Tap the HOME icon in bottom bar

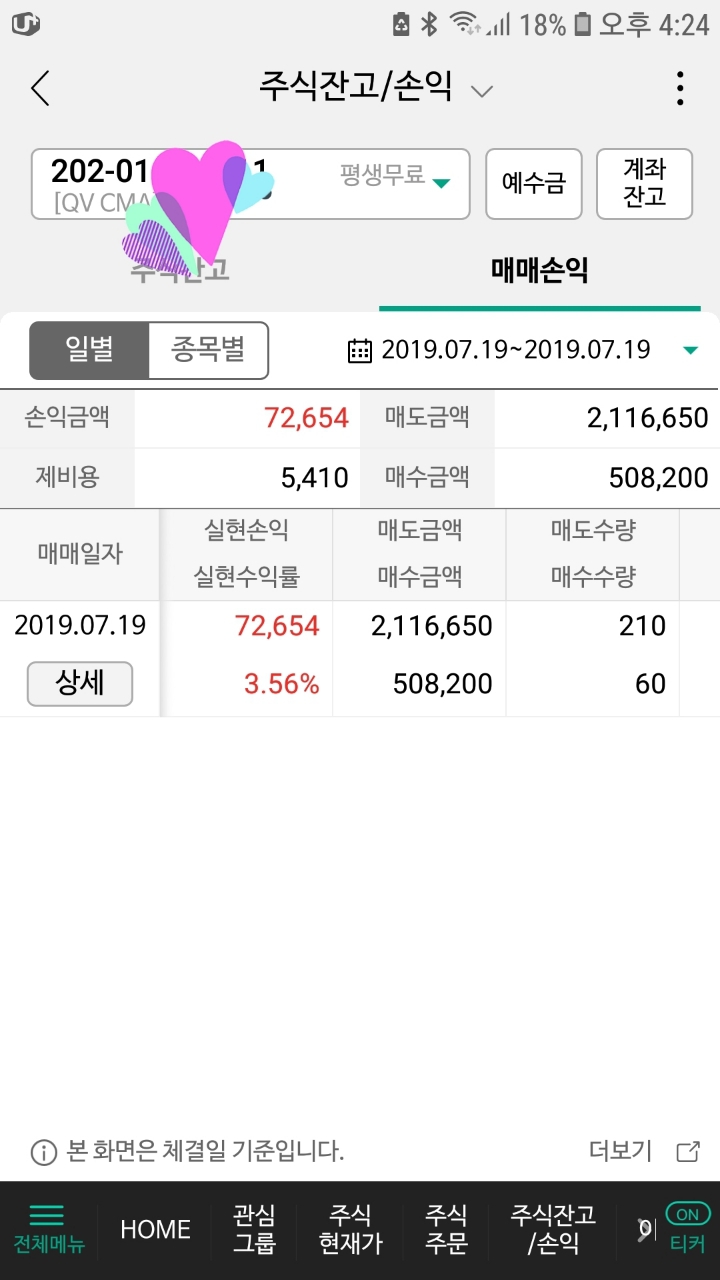[154, 1229]
